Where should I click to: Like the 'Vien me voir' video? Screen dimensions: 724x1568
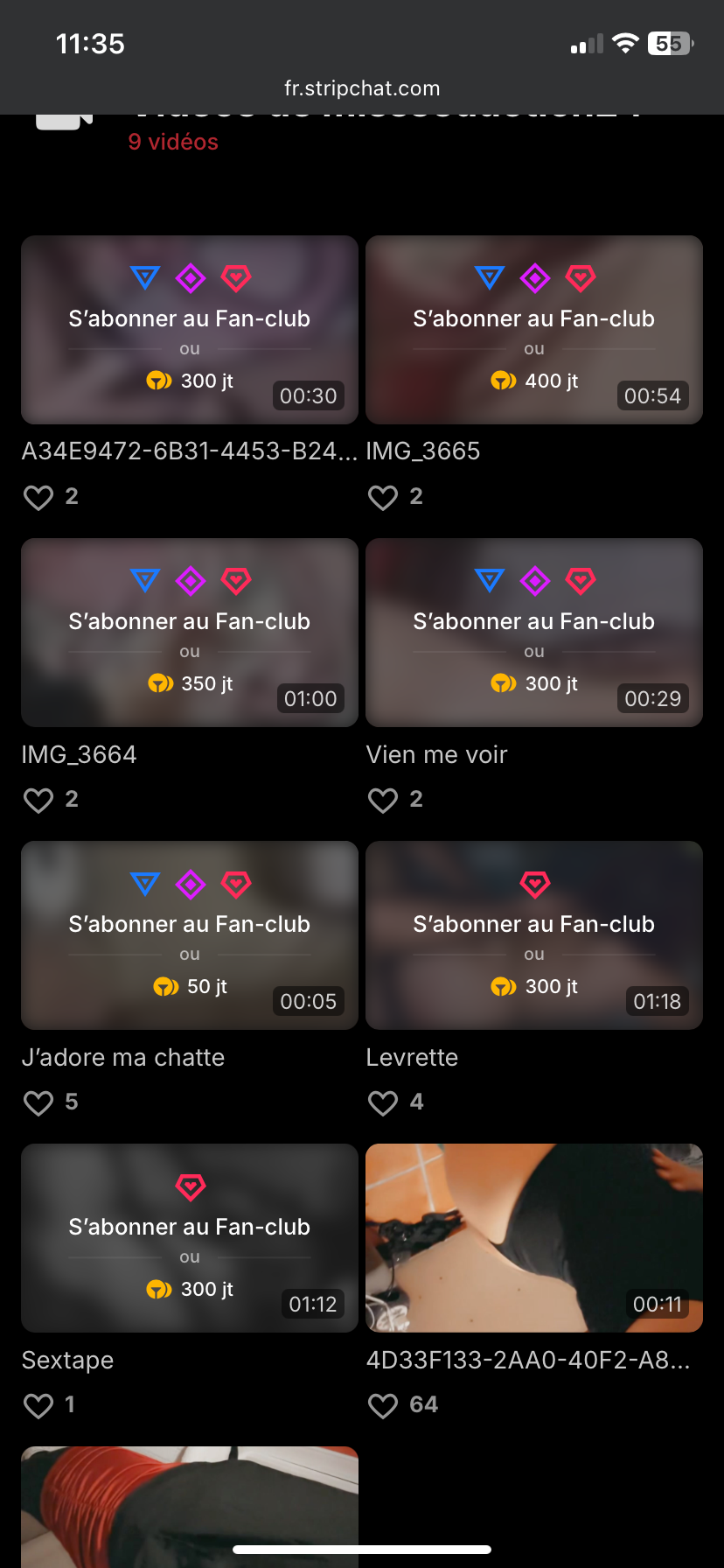click(x=383, y=800)
